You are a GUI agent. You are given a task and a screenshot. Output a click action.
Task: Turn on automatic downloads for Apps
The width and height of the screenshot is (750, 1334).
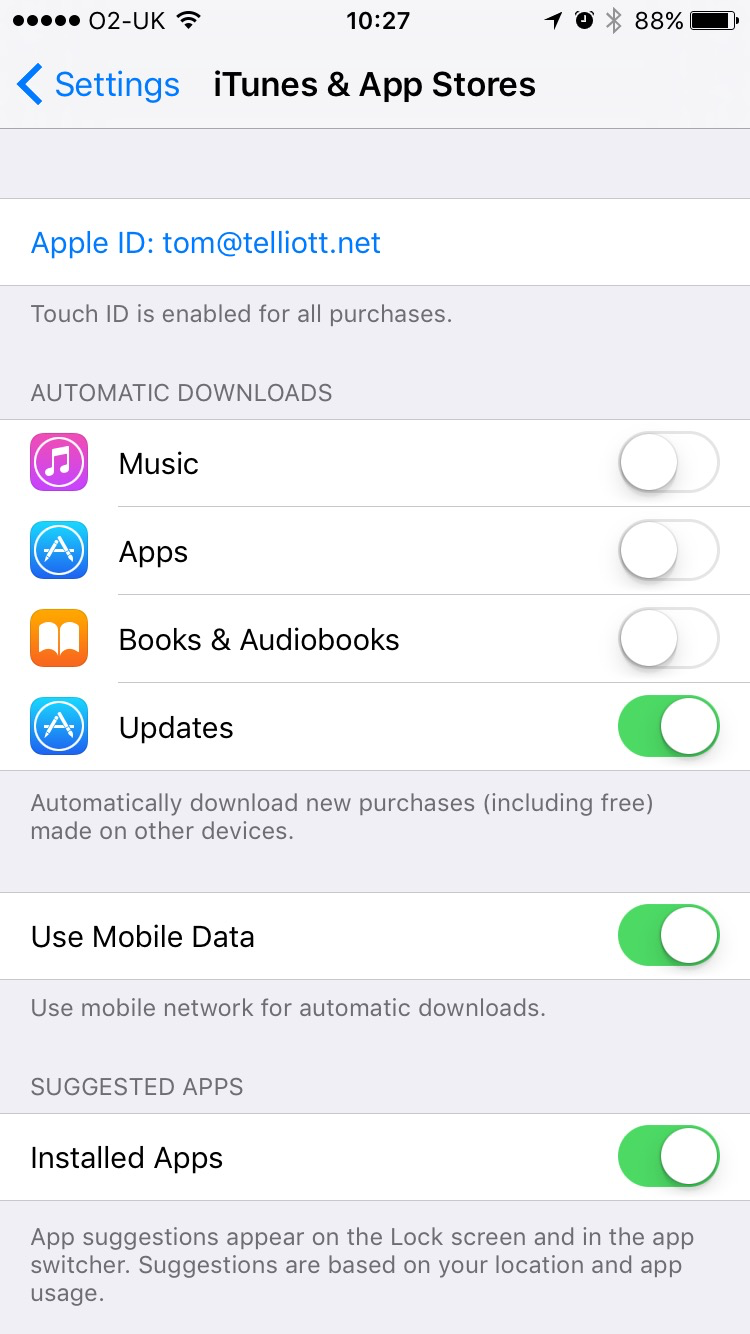[x=668, y=551]
